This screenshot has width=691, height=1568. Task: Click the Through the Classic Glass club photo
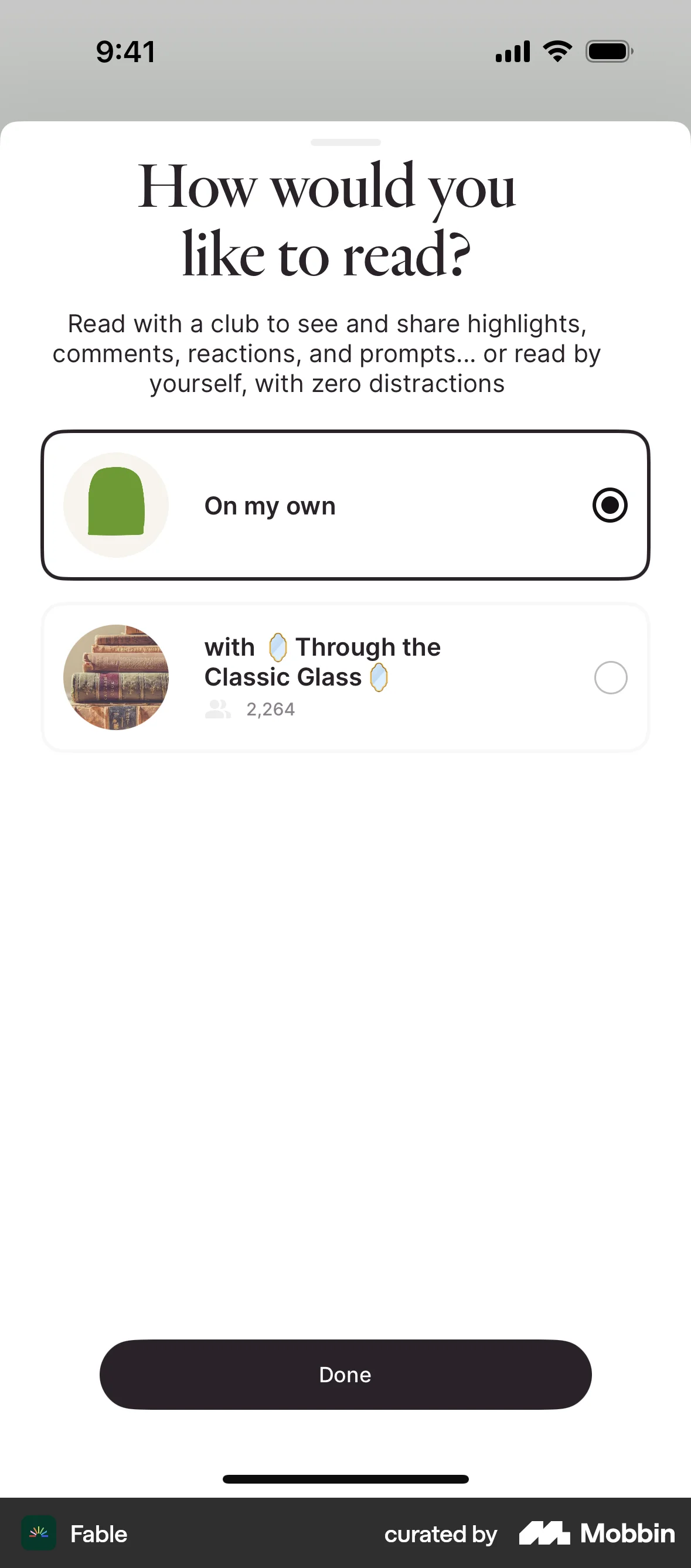(x=116, y=677)
